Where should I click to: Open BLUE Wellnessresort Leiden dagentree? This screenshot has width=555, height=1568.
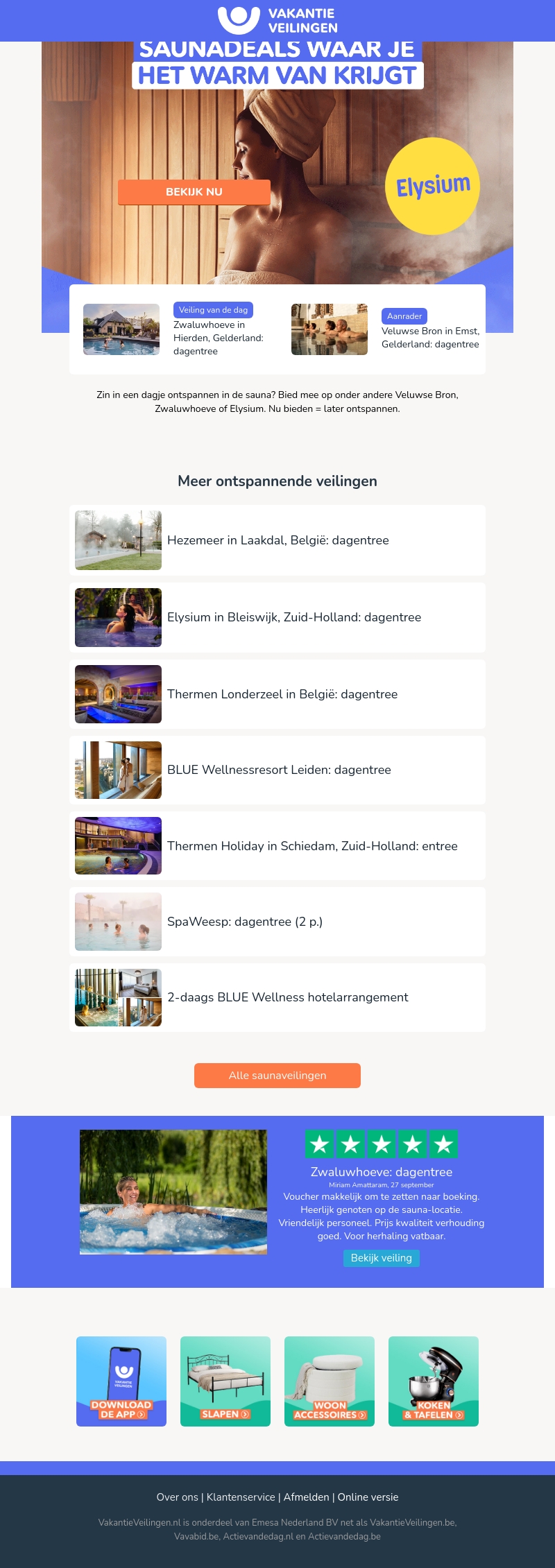[x=279, y=770]
